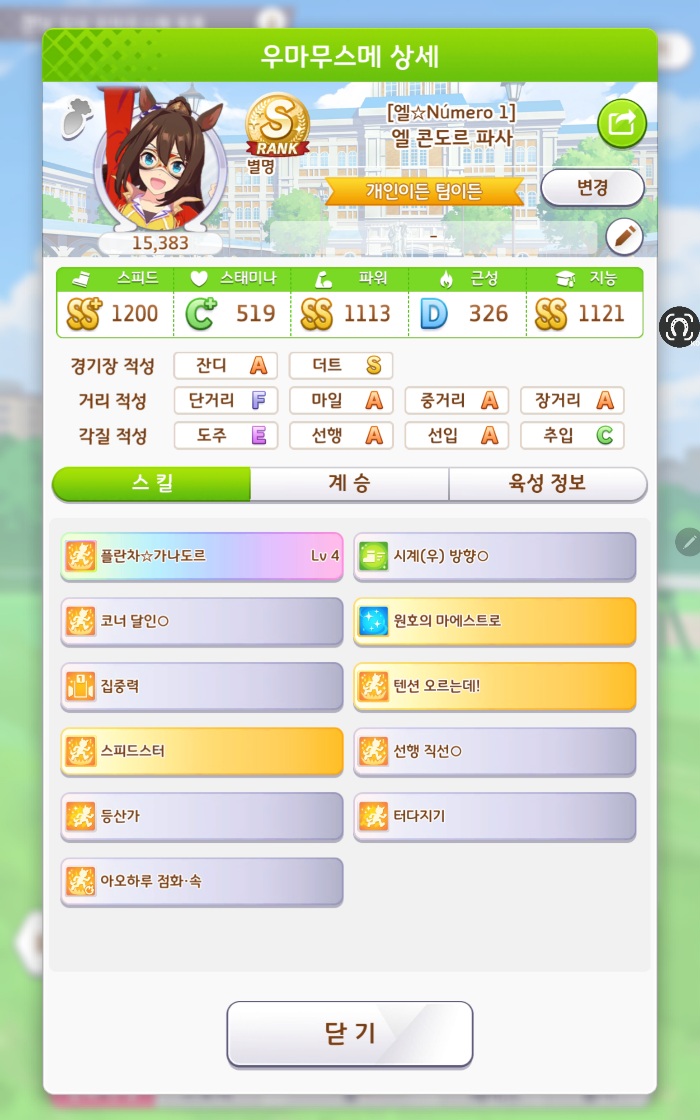700x1120 pixels.
Task: Open the 플란차☆가나도르 skill
Action: tap(202, 556)
